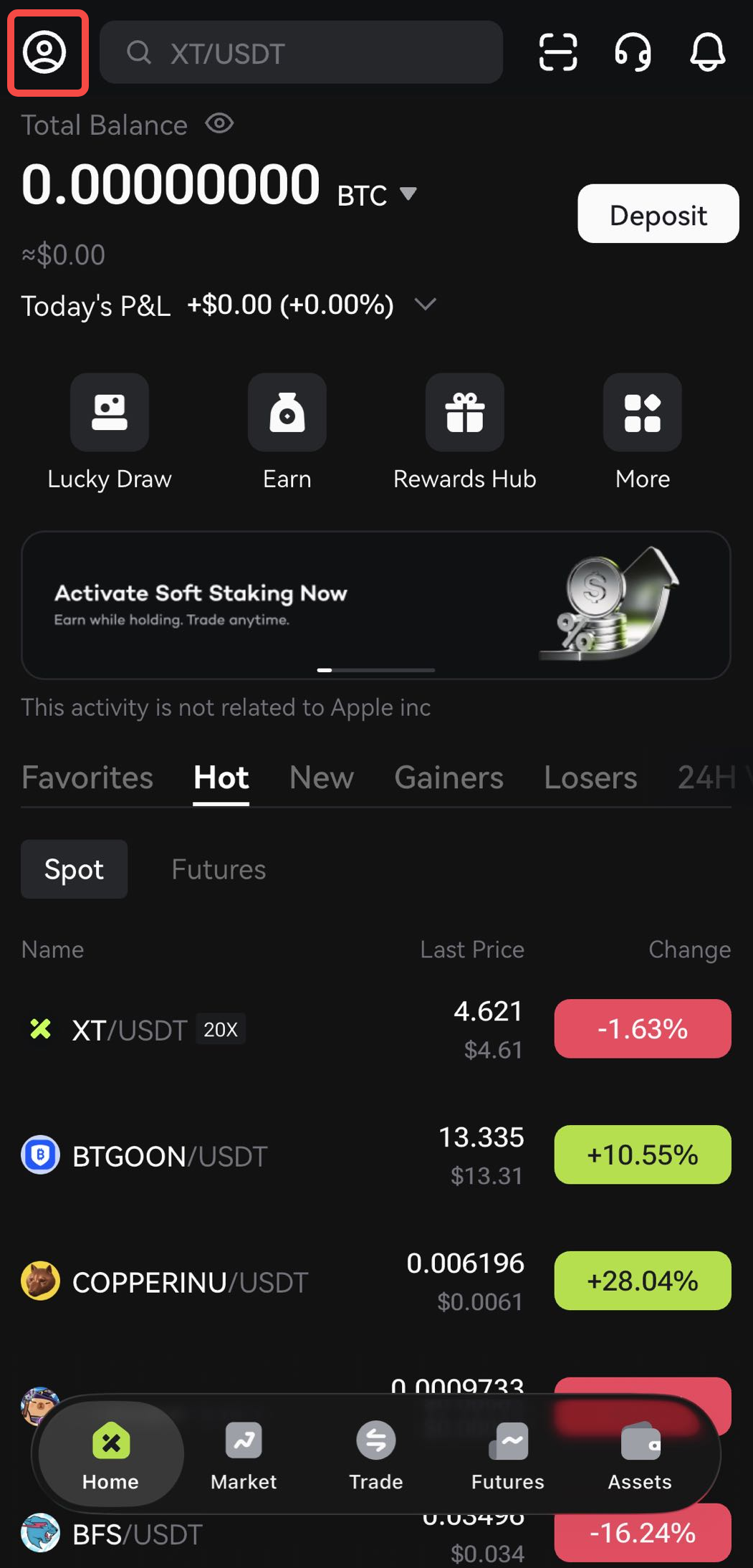753x1568 pixels.
Task: Switch to the Favorites tab
Action: pos(87,778)
